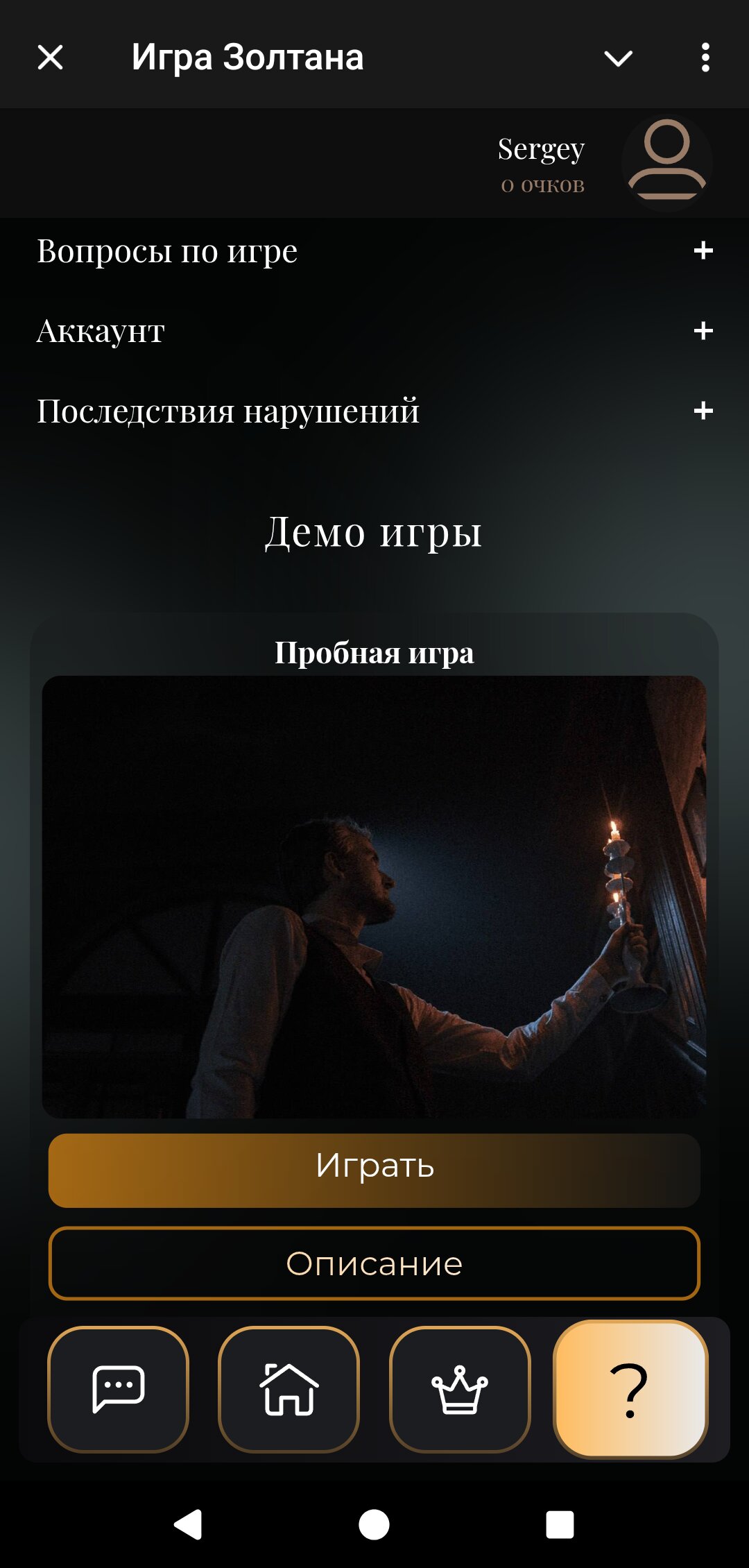The height and width of the screenshot is (1568, 749).
Task: Open the chat tab in the bottom bar
Action: coord(118,1389)
